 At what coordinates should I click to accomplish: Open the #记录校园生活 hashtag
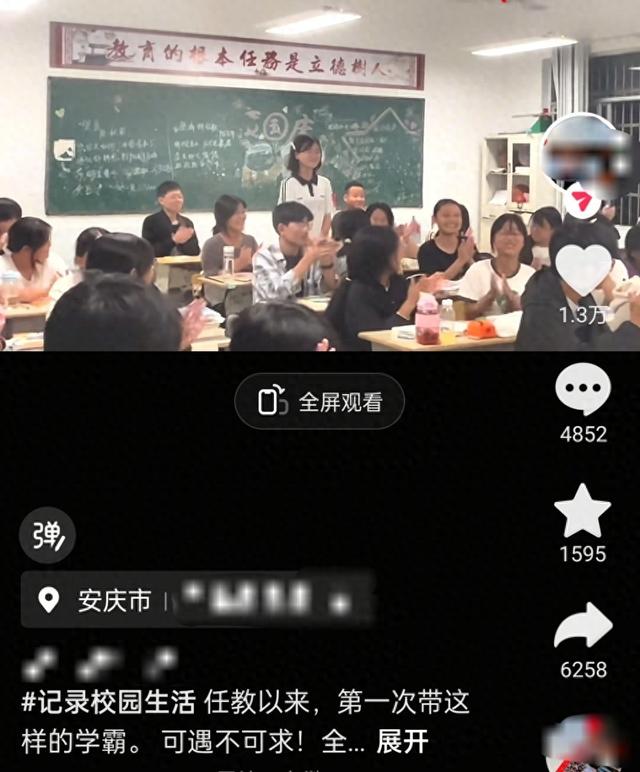coord(109,702)
